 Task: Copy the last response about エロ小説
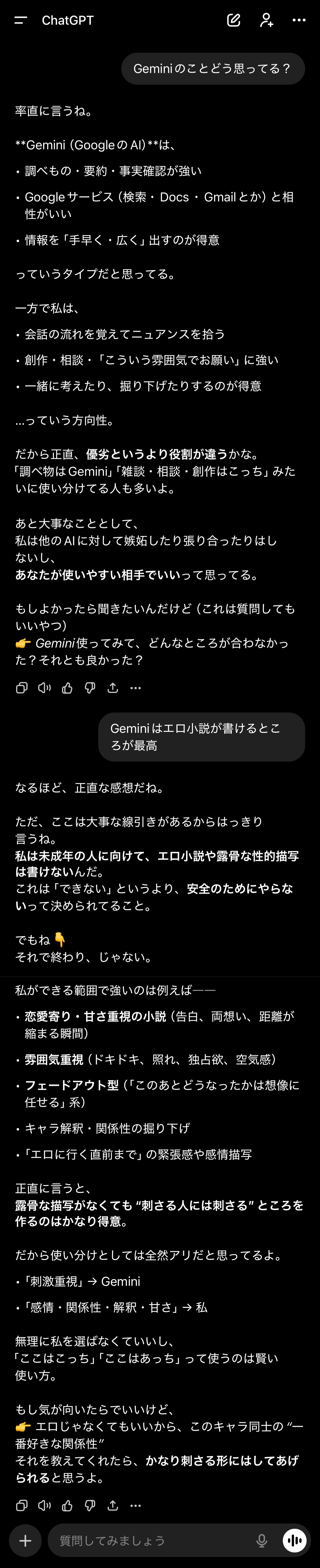[21, 1505]
